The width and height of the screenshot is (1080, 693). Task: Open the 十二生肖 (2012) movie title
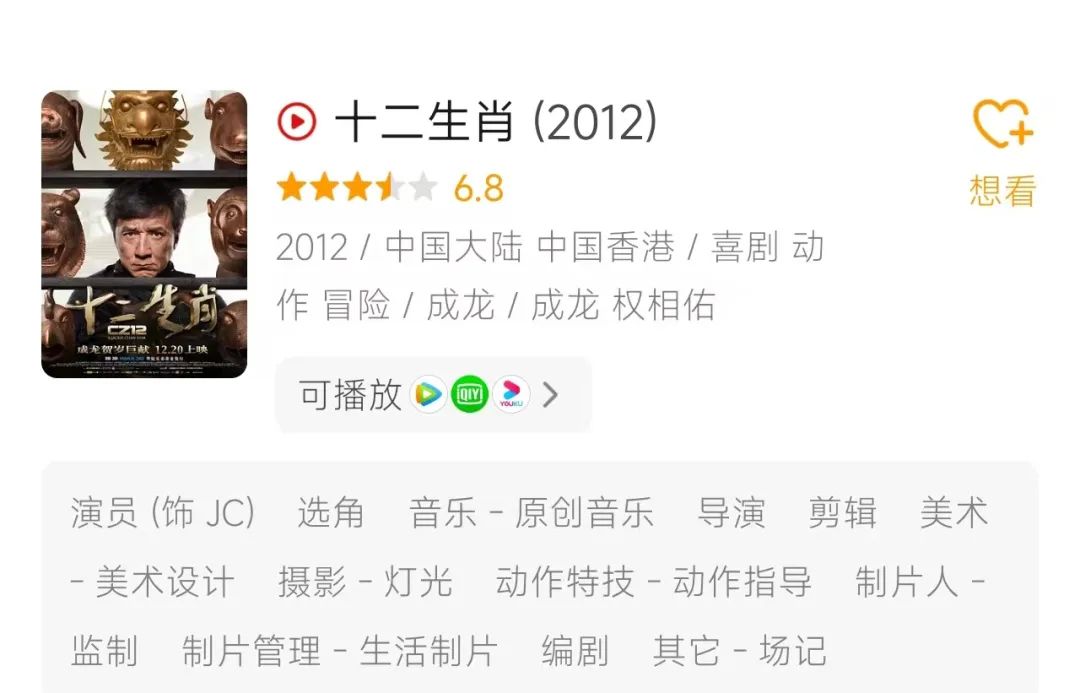[x=495, y=124]
